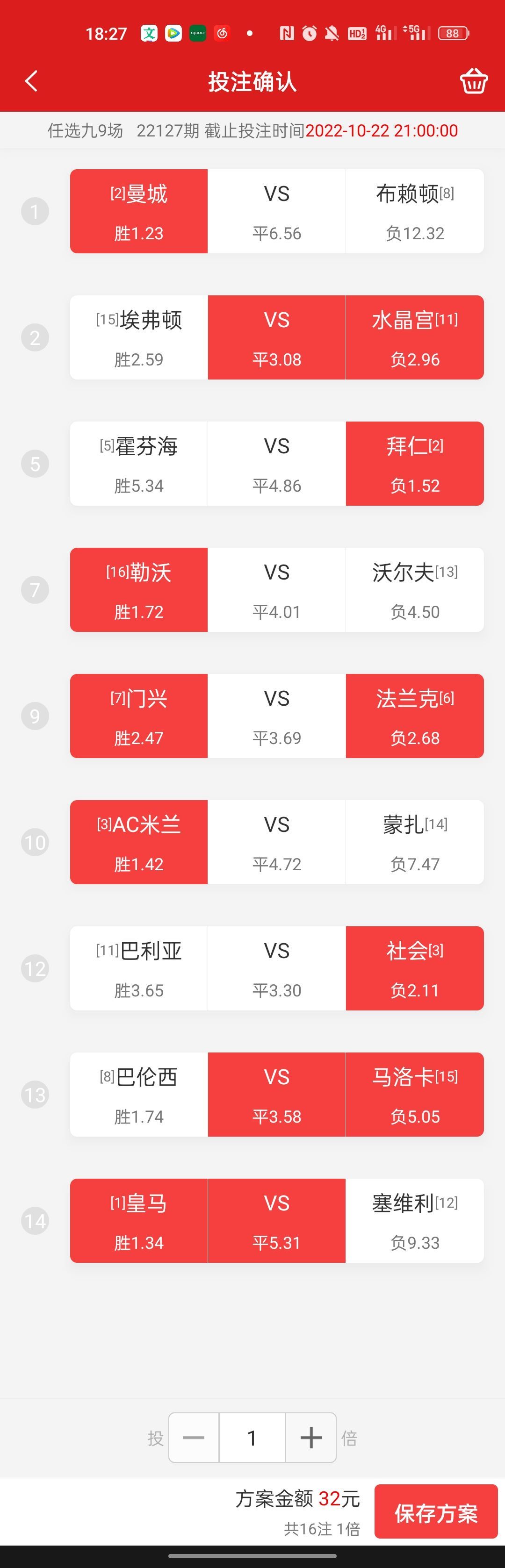Screen dimensions: 505x1568
Task: Select the 沃尔夫 负4.50 outcome
Action: [x=414, y=590]
